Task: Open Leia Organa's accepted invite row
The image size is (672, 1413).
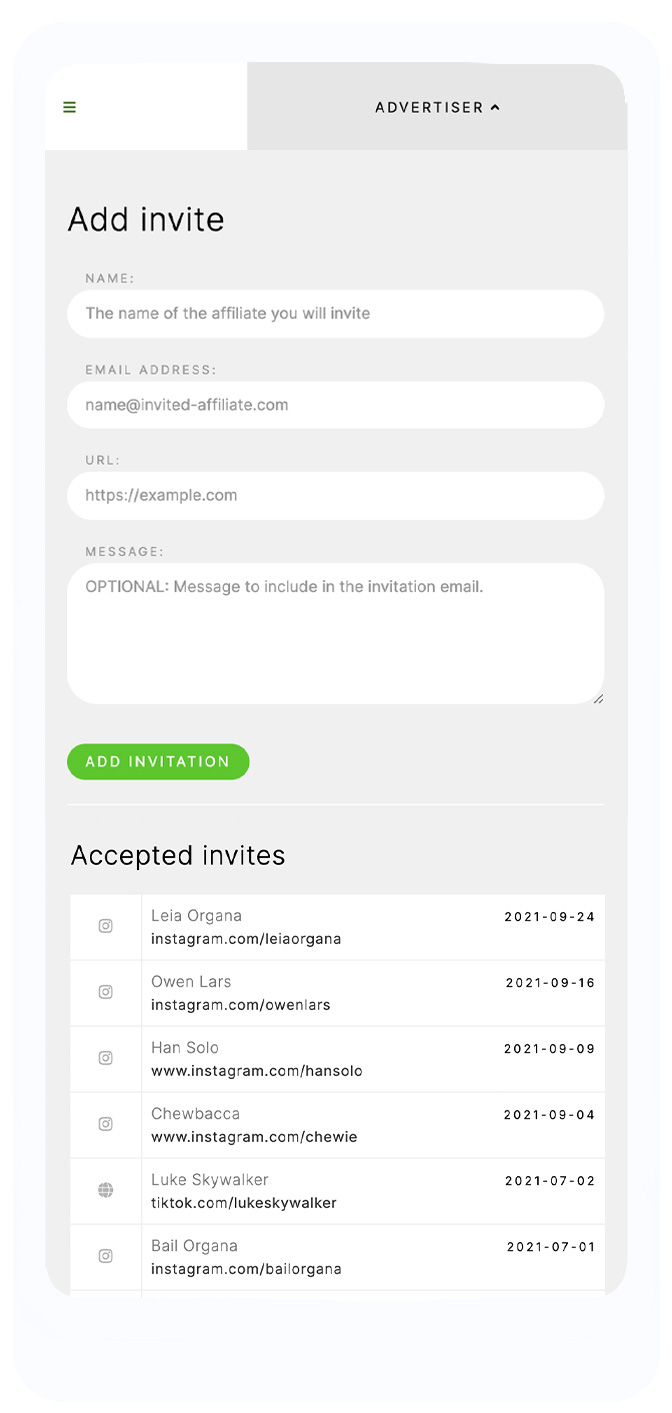Action: 337,927
